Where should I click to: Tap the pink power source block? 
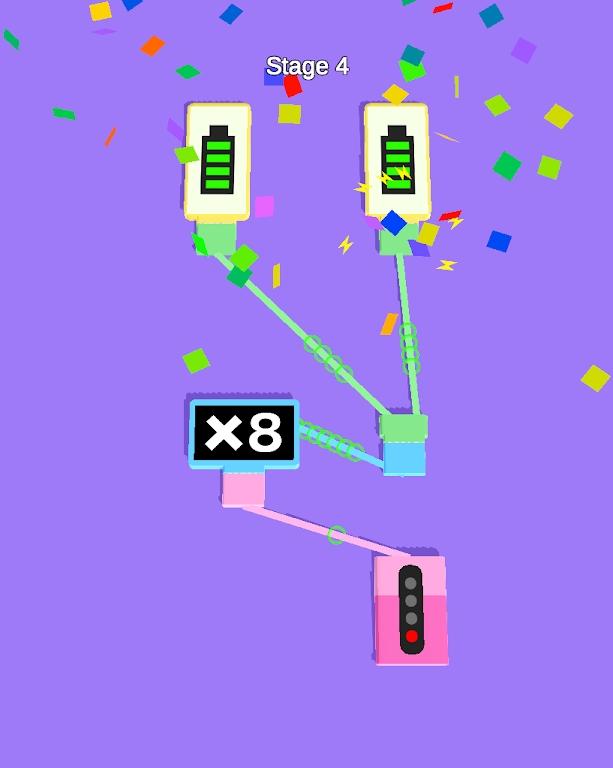click(410, 610)
